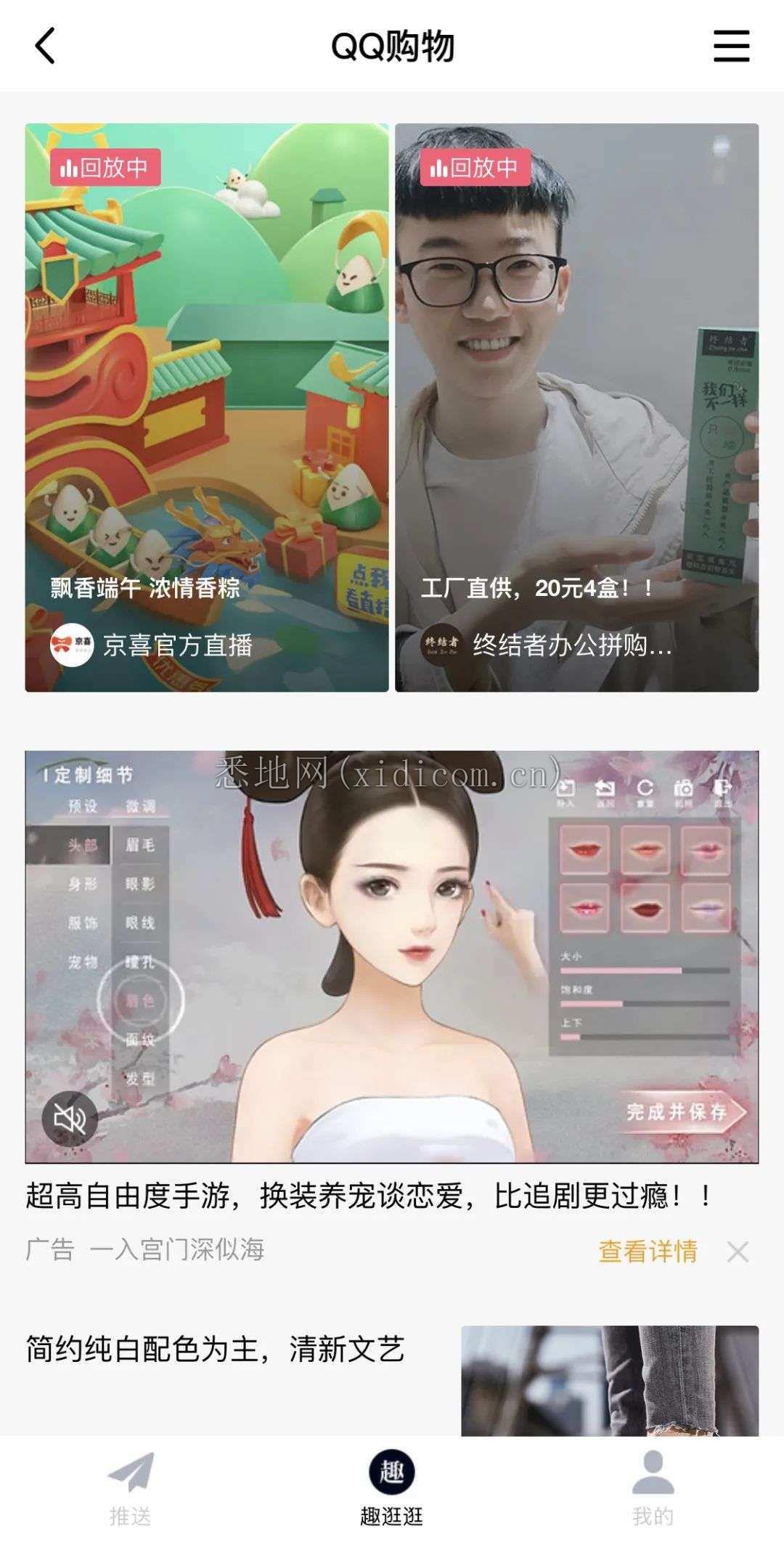Open 终结者办公拼购 replay card

point(577,407)
